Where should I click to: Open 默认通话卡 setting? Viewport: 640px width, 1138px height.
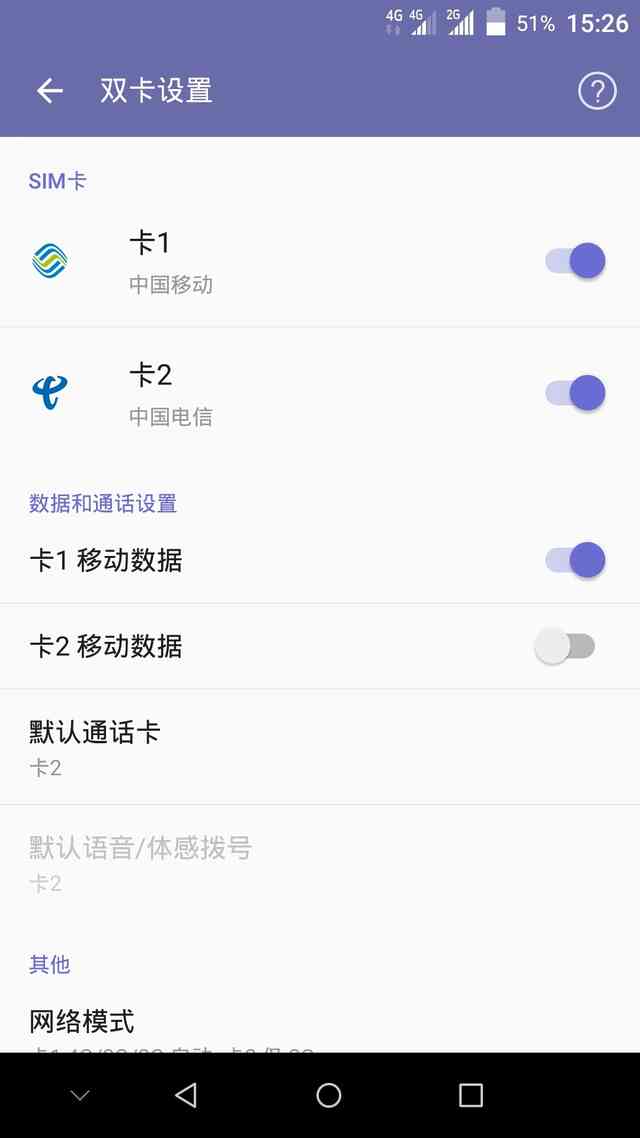point(320,747)
